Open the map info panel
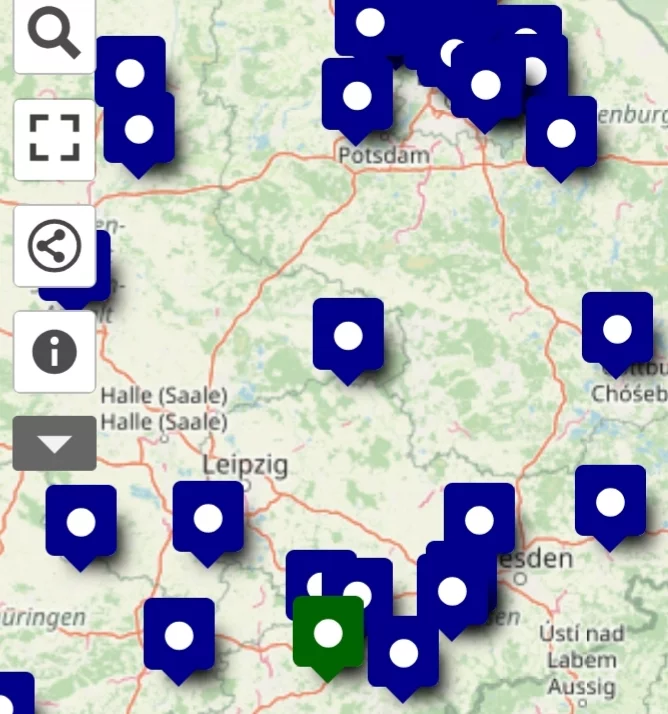 coord(54,352)
